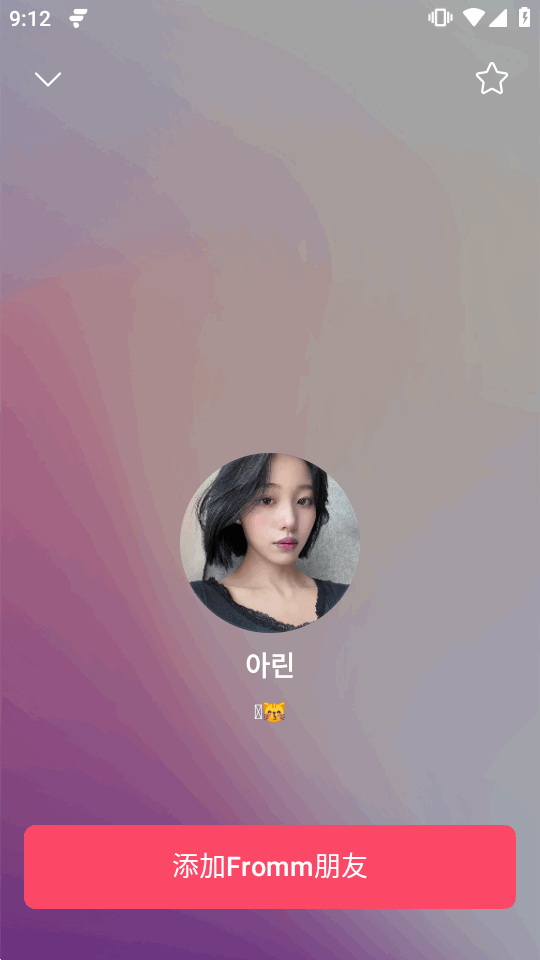This screenshot has height=960, width=540.
Task: Open 아린's profile photo
Action: 269,542
